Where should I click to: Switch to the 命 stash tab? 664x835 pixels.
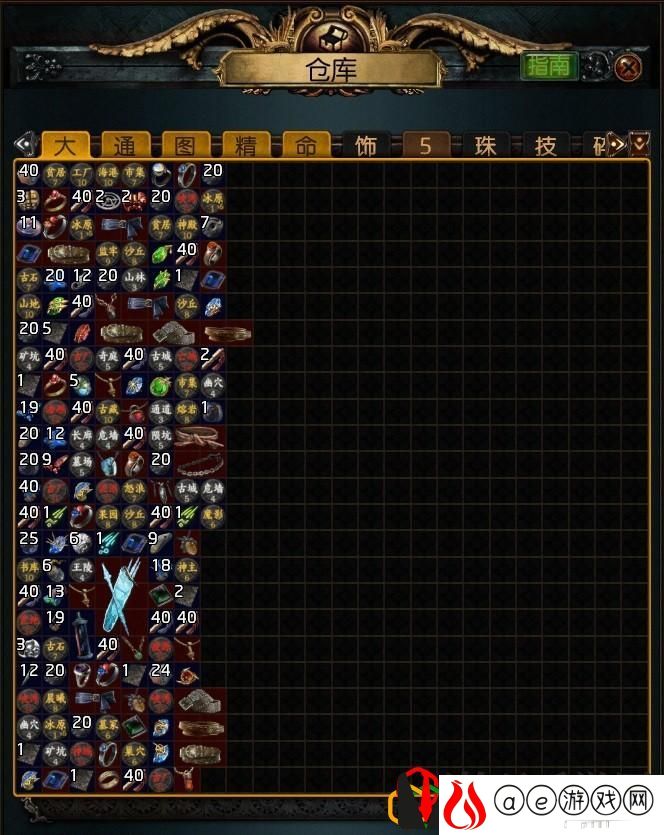click(x=306, y=146)
